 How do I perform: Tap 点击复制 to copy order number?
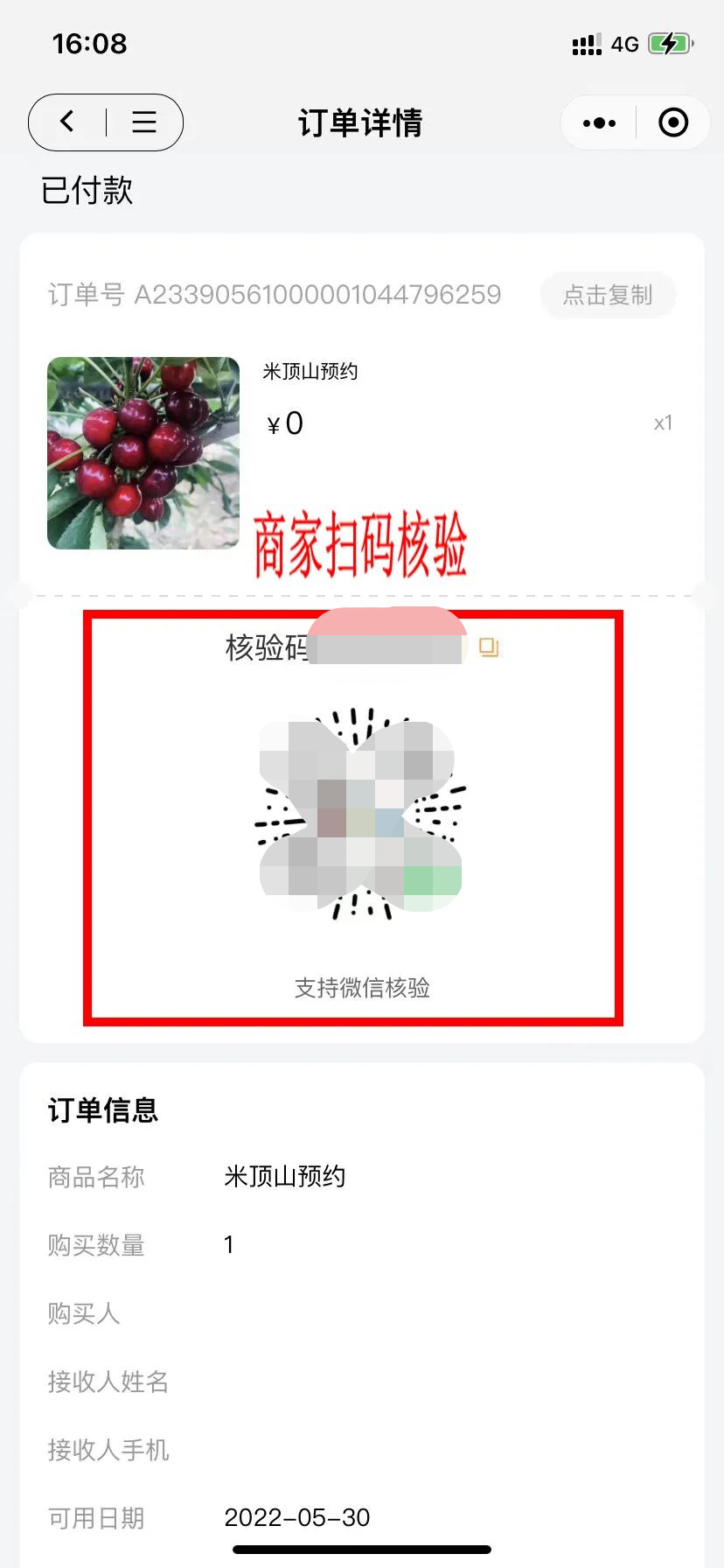(608, 295)
